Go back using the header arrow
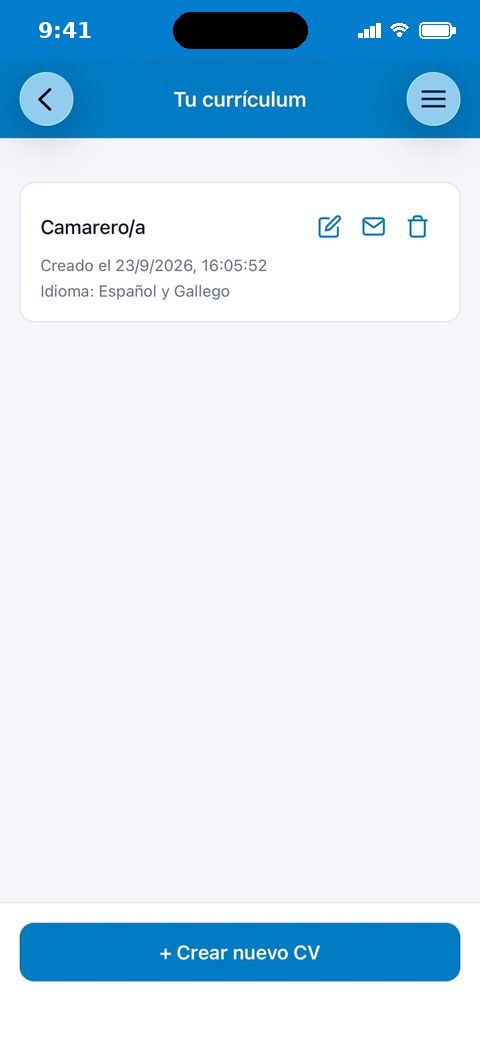This screenshot has height=1040, width=480. pyautogui.click(x=46, y=99)
